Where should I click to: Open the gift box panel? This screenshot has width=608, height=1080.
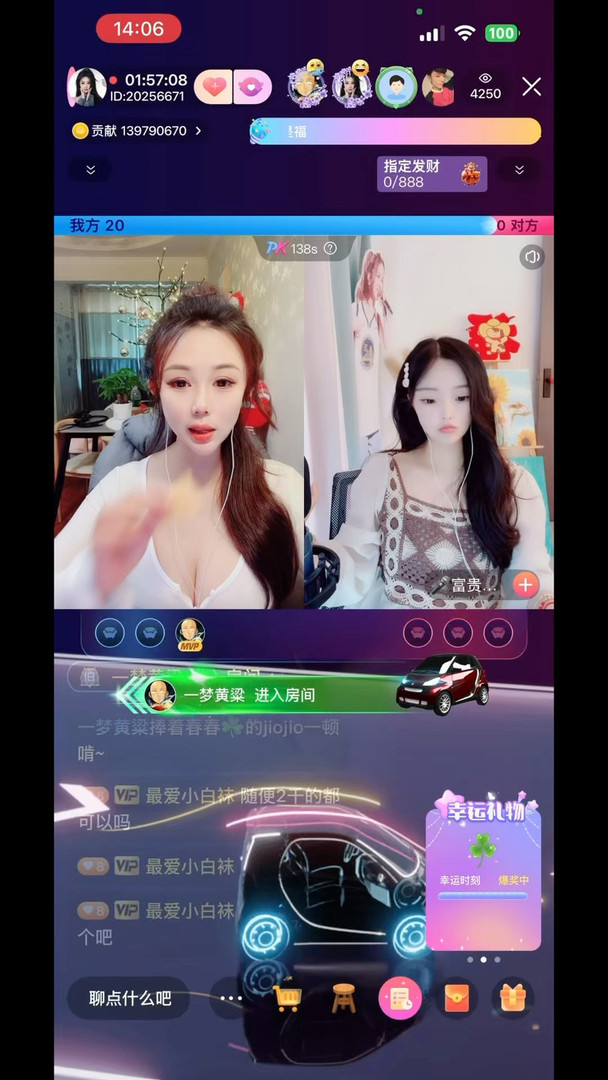coord(512,998)
